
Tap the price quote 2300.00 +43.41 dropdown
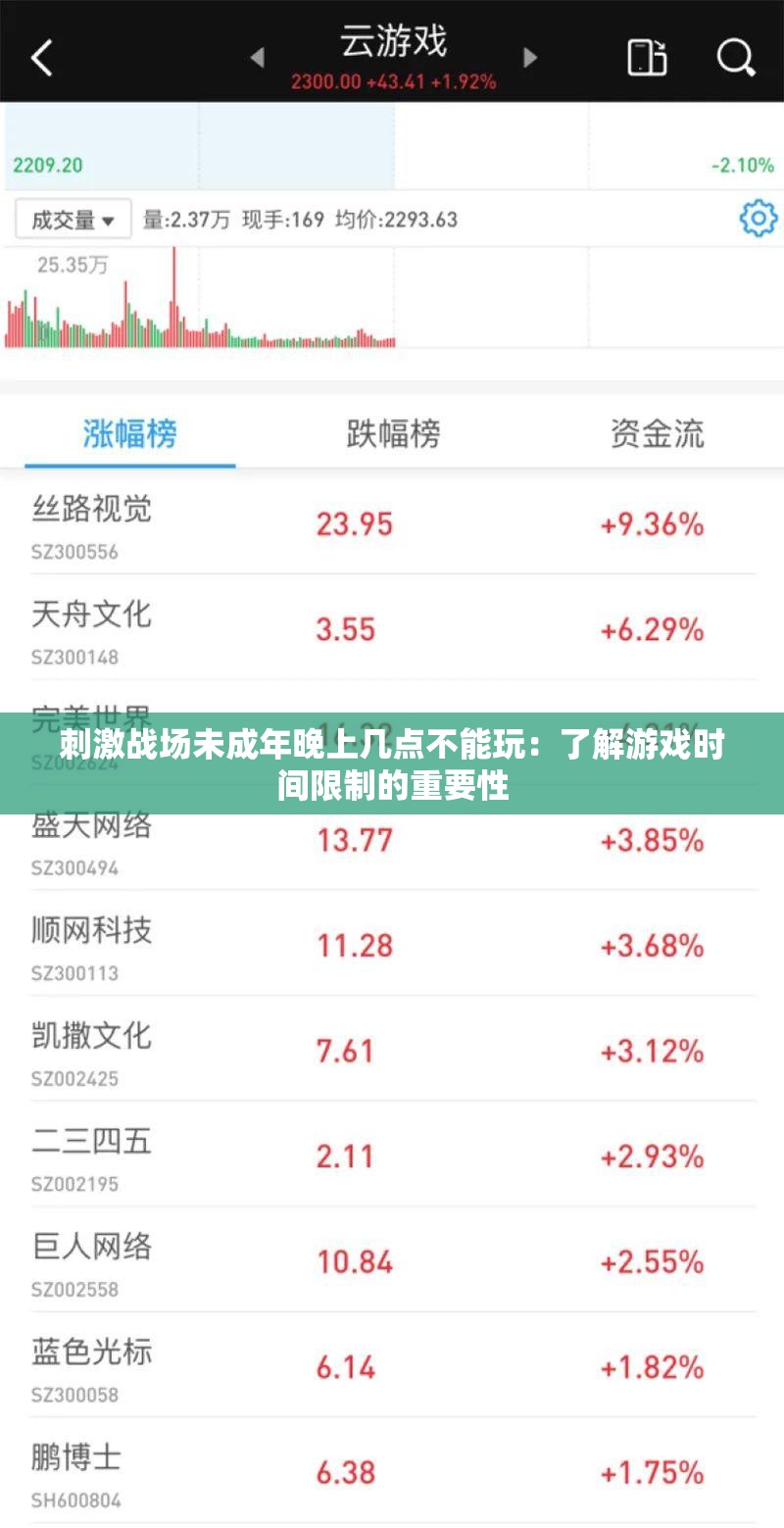(392, 83)
